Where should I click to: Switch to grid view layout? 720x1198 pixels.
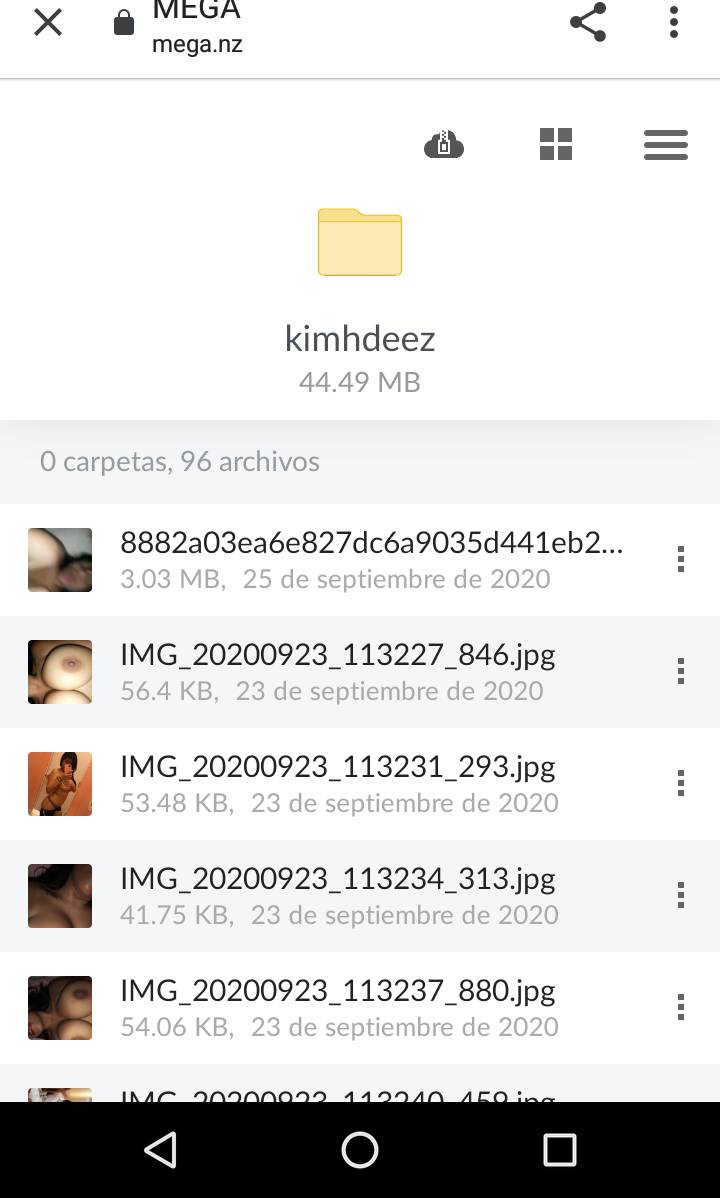[555, 144]
